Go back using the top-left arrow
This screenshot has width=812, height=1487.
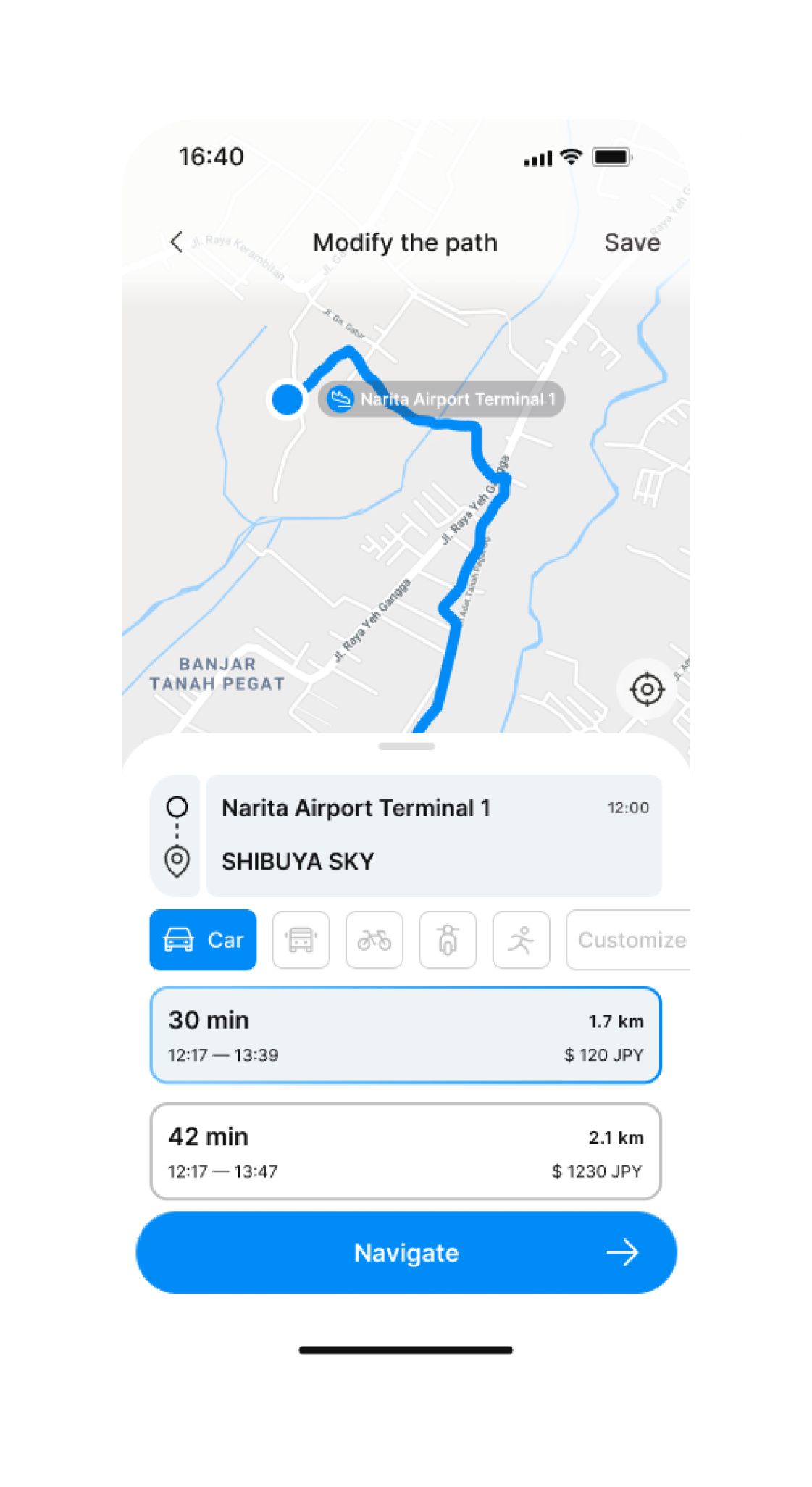coord(177,242)
